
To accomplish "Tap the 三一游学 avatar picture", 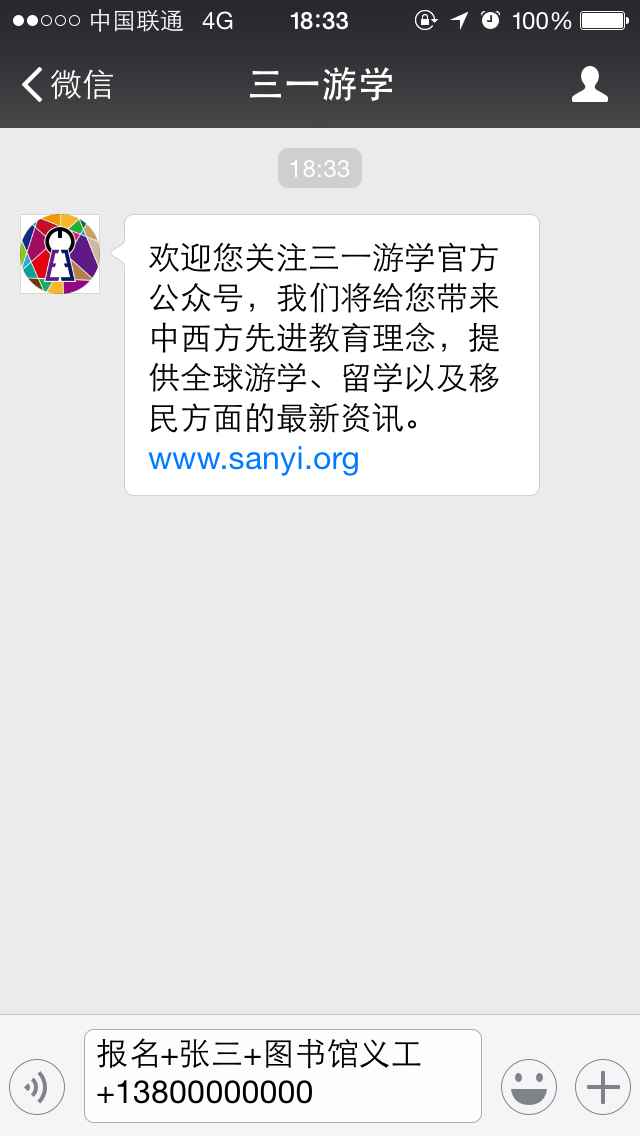I will tap(59, 254).
